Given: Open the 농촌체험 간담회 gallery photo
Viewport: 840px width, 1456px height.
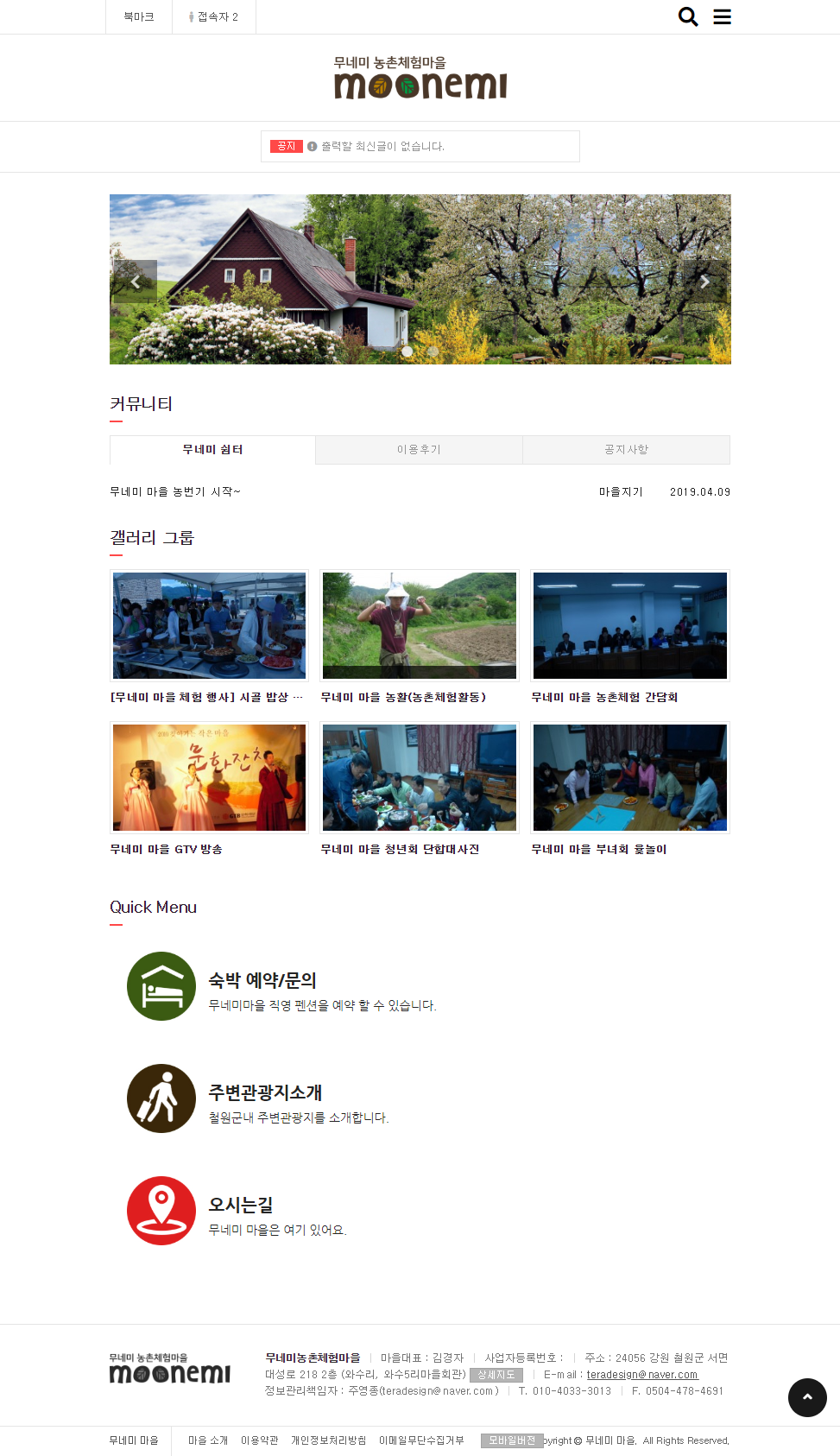Looking at the screenshot, I should coord(629,625).
